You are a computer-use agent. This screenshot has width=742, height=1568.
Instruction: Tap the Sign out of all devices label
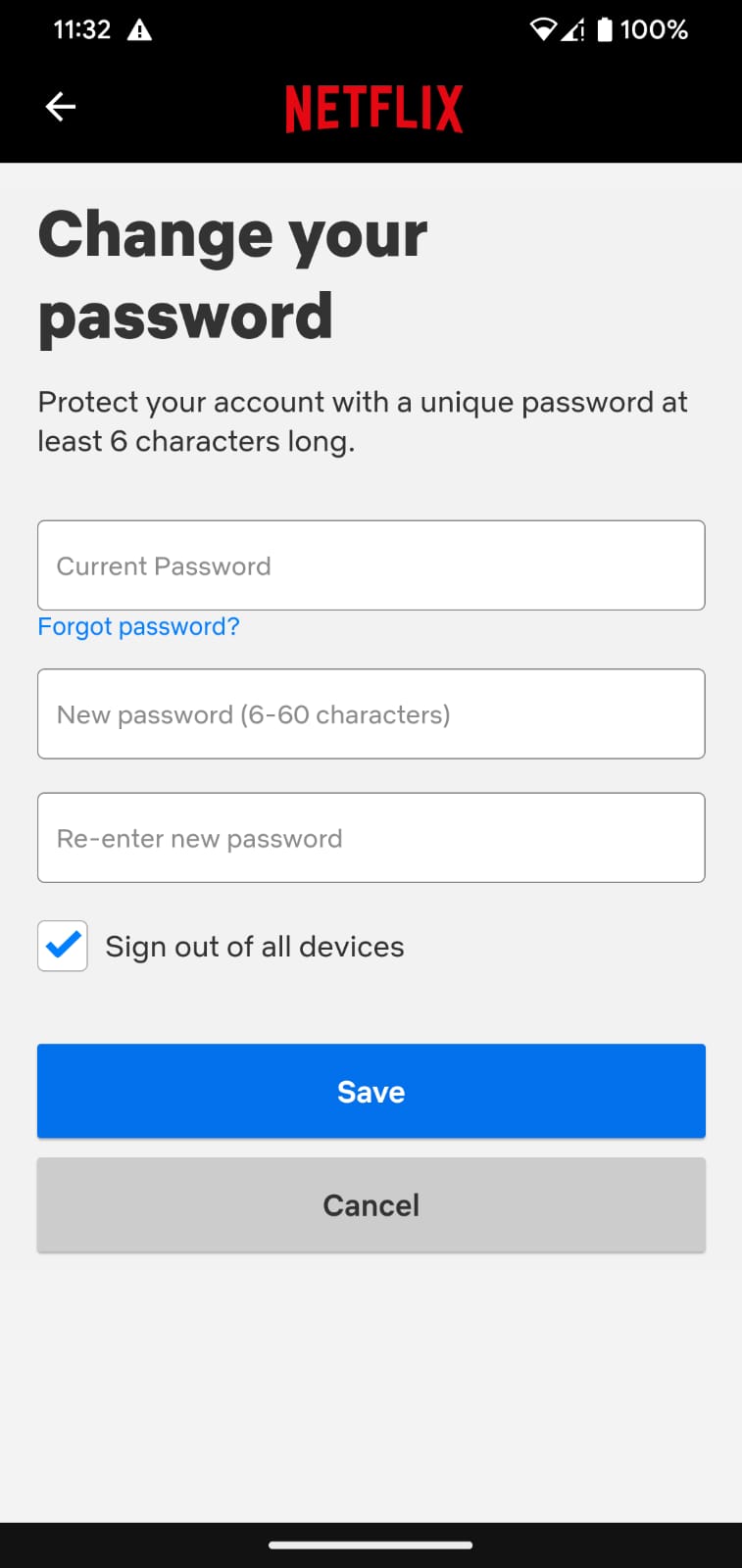click(254, 946)
